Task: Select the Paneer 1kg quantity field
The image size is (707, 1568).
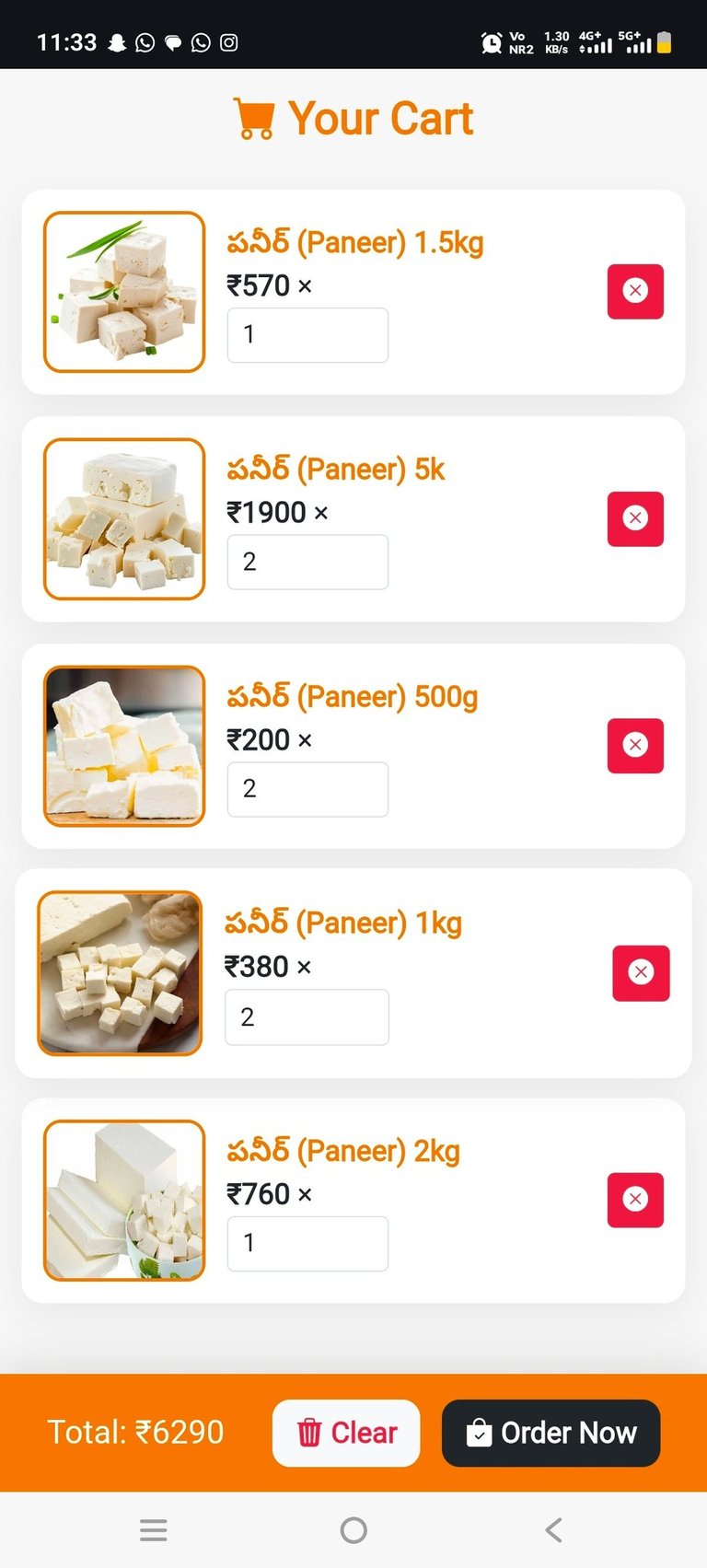Action: [x=307, y=1016]
